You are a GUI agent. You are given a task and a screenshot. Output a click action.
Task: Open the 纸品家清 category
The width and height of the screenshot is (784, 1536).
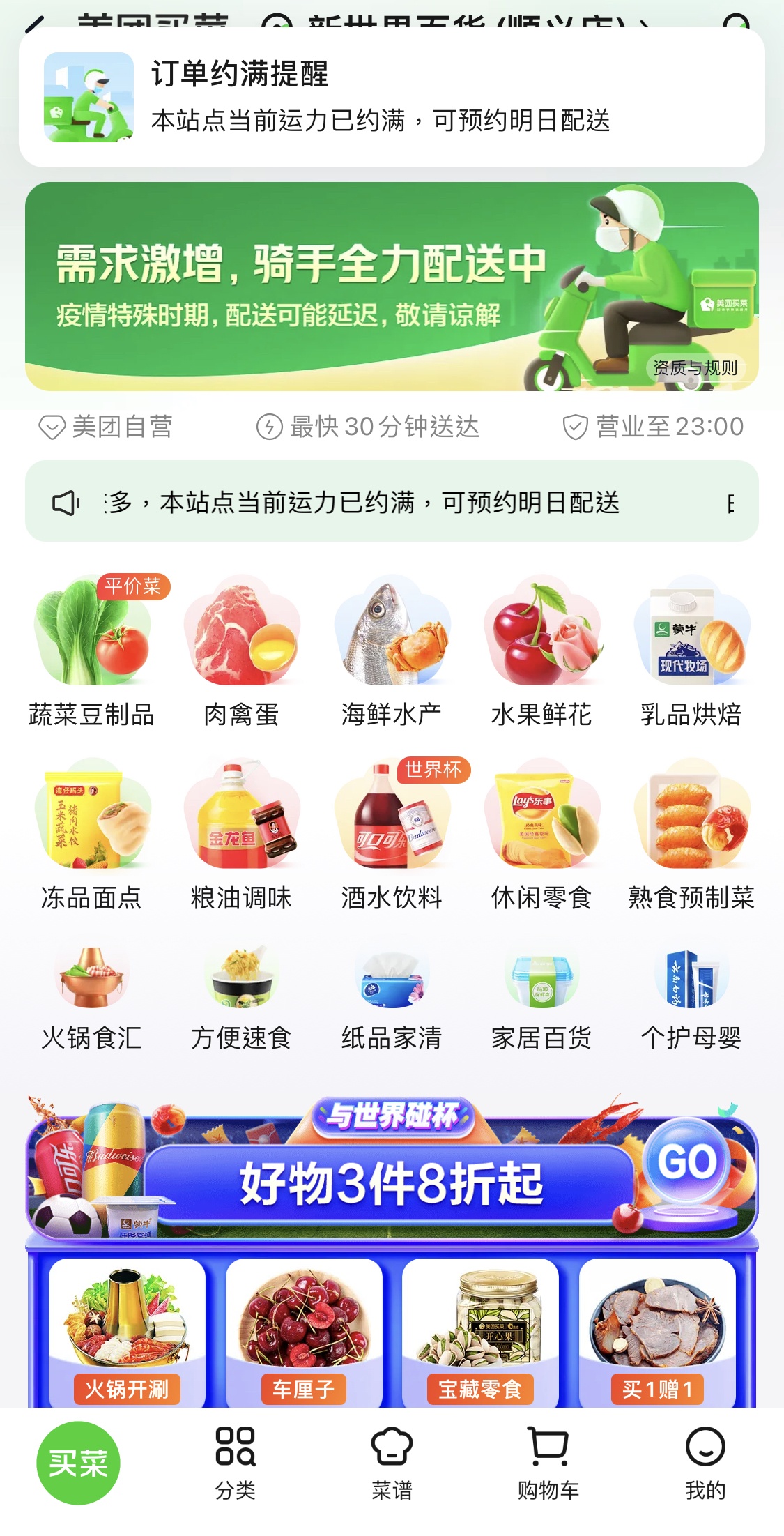[x=392, y=998]
